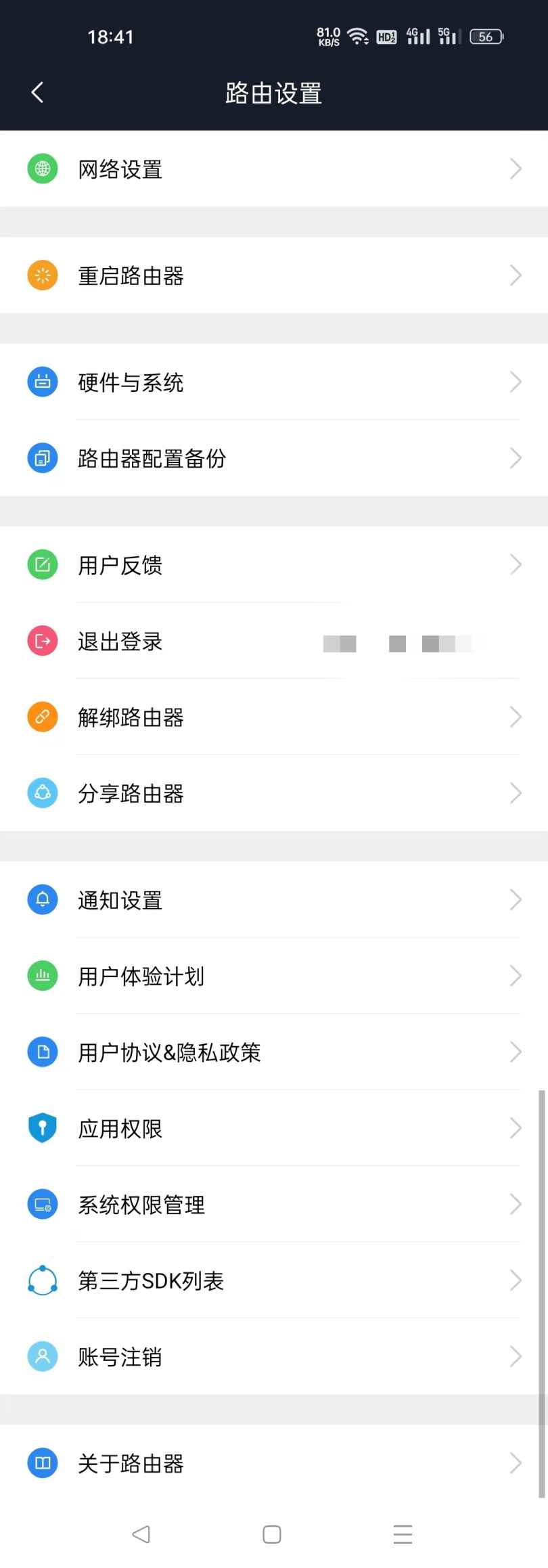Select 重启路由器
Viewport: 548px width, 1568px height.
point(131,276)
